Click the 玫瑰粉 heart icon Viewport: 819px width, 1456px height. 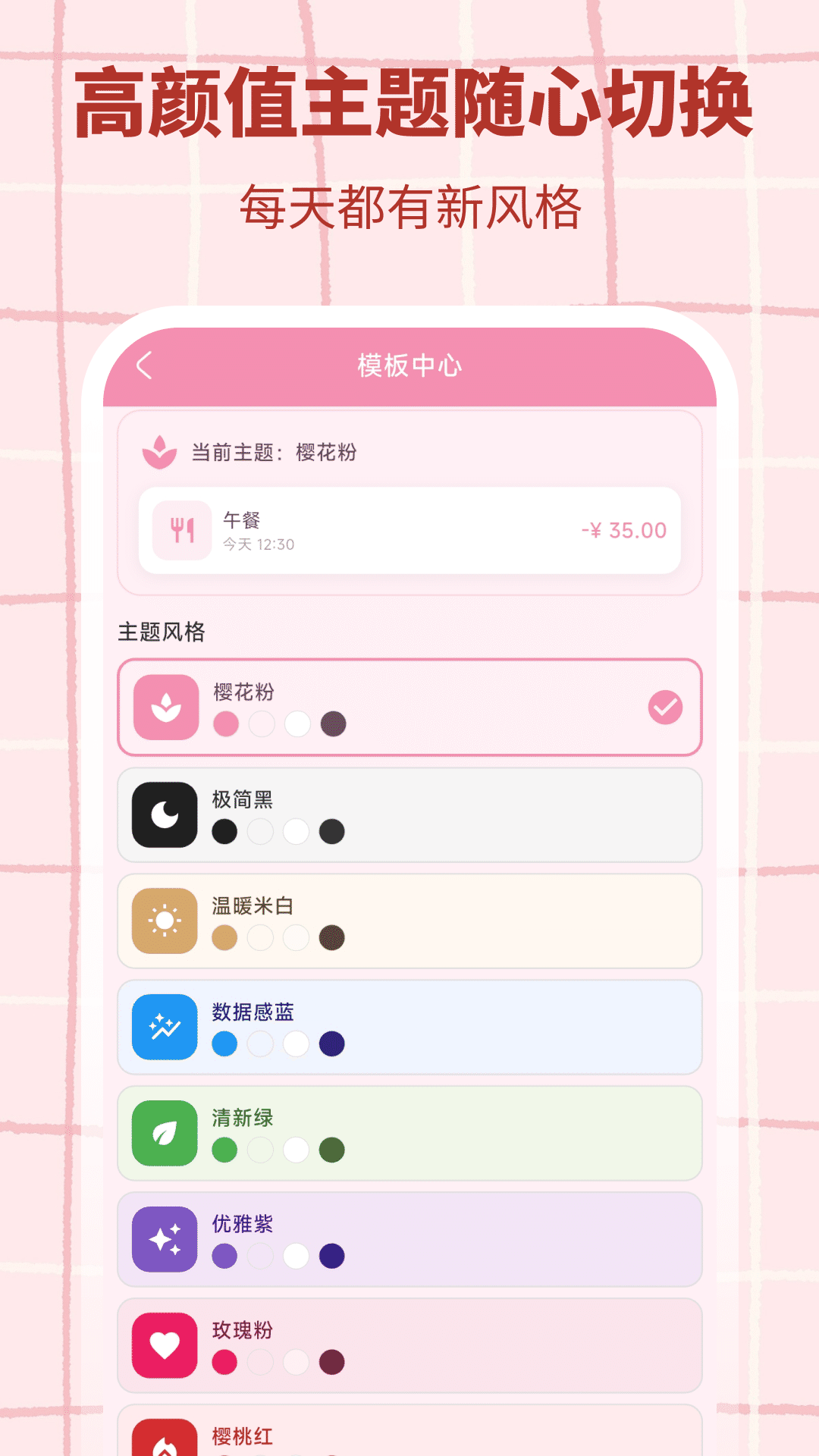click(x=164, y=1344)
